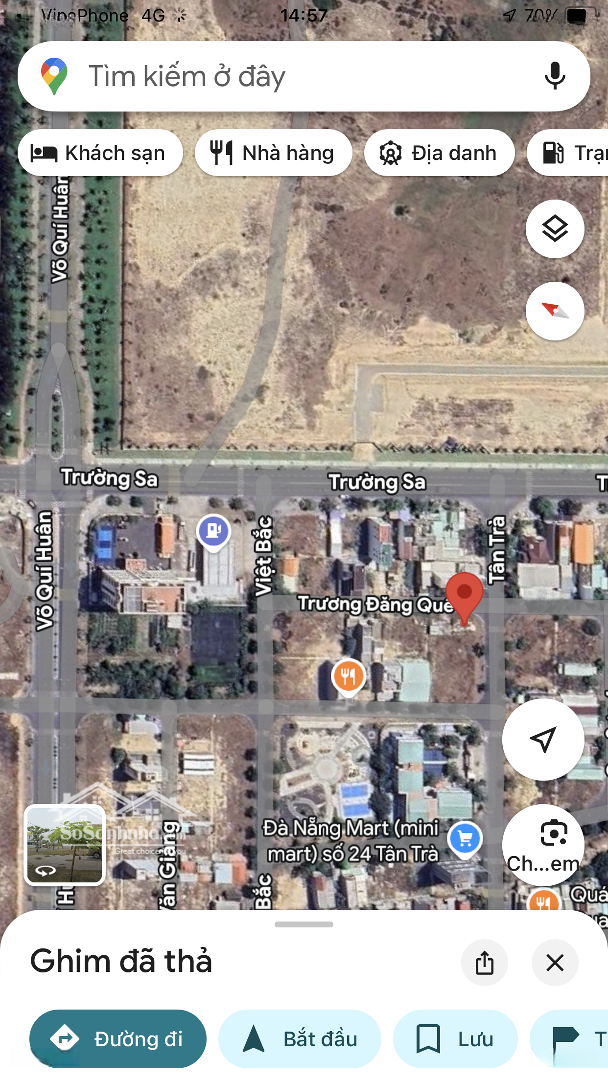The height and width of the screenshot is (1080, 608).
Task: Choose the Địa danh chip
Action: point(439,153)
